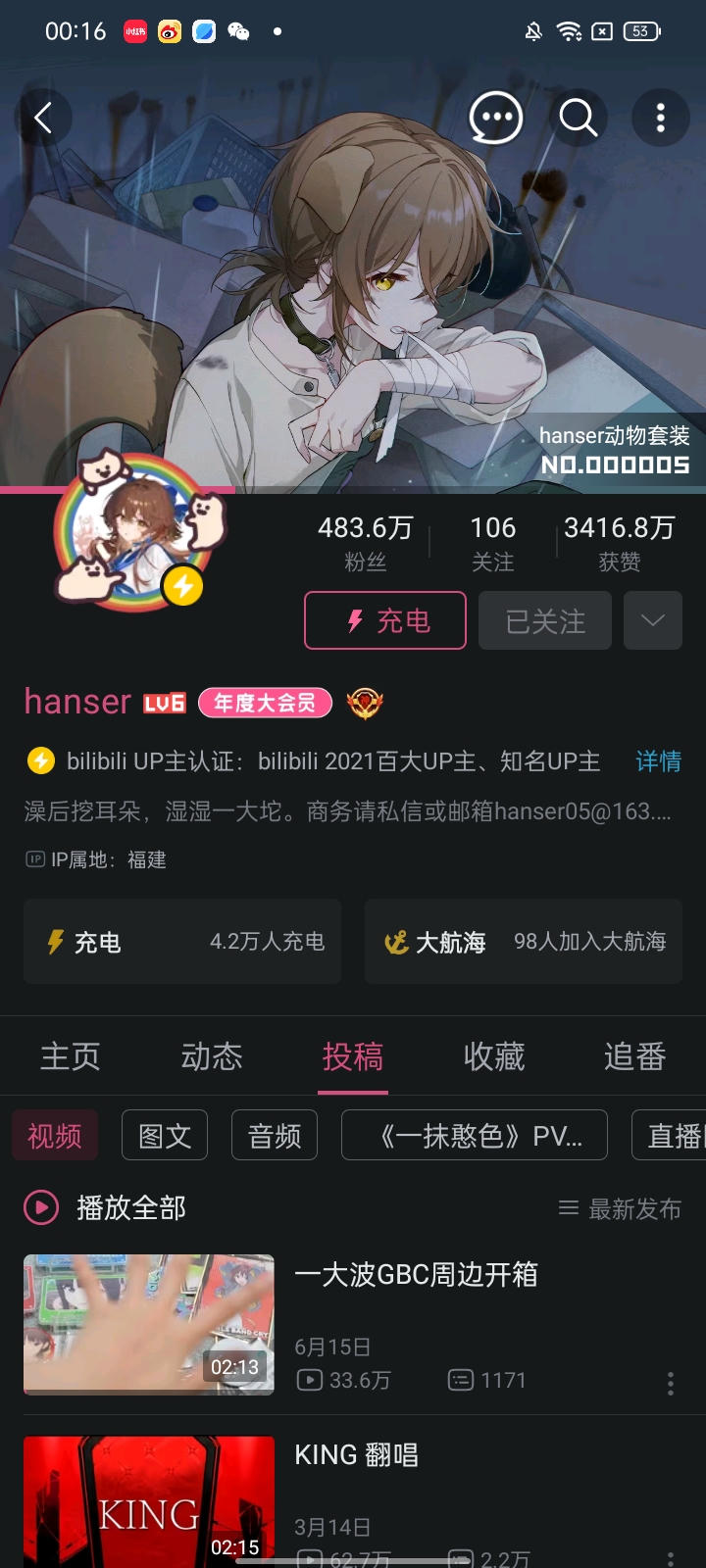This screenshot has height=1568, width=706.
Task: Toggle follow state via 已关注 button
Action: [545, 620]
